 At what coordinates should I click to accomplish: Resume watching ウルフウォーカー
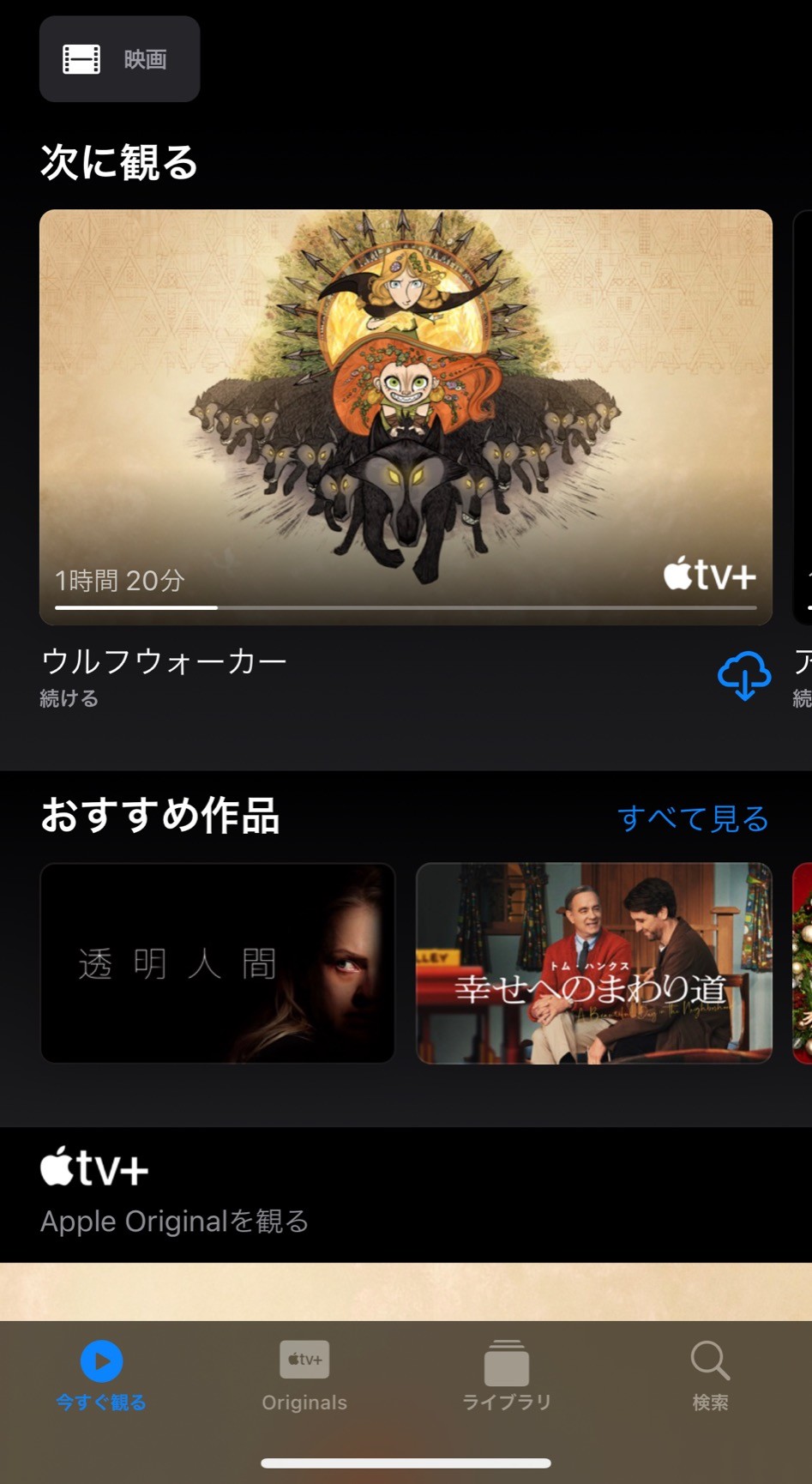pyautogui.click(x=406, y=417)
